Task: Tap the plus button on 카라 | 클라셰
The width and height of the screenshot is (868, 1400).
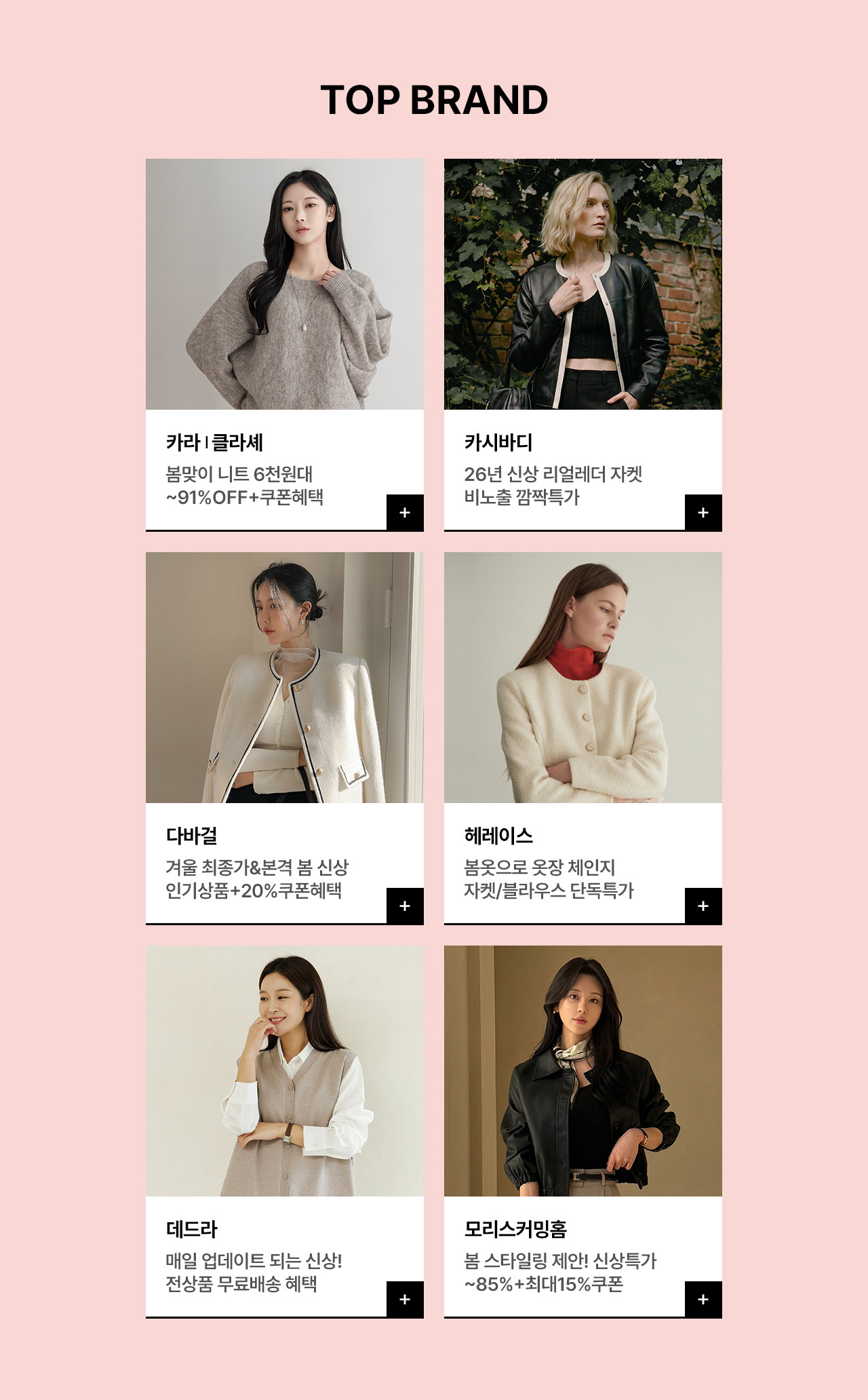Action: pos(405,513)
